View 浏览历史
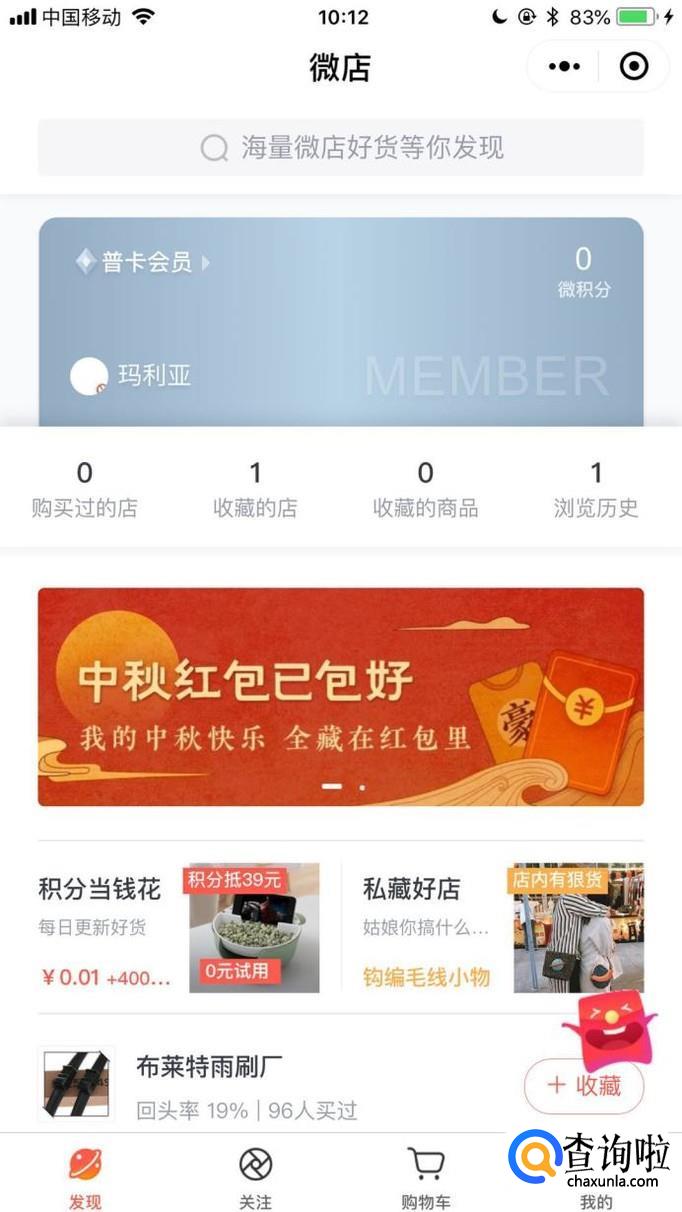The image size is (682, 1212). pos(596,489)
